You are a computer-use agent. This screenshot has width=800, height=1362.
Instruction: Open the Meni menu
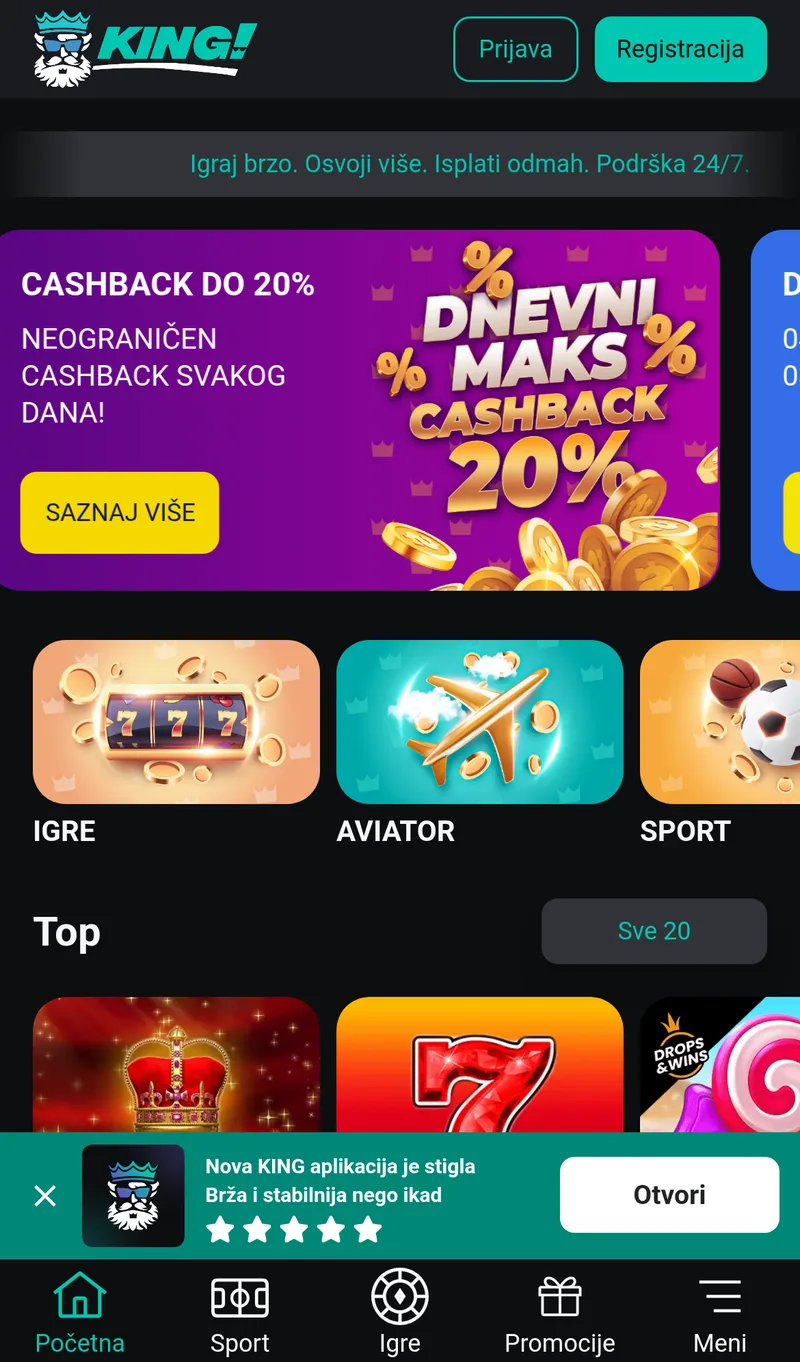[720, 1312]
